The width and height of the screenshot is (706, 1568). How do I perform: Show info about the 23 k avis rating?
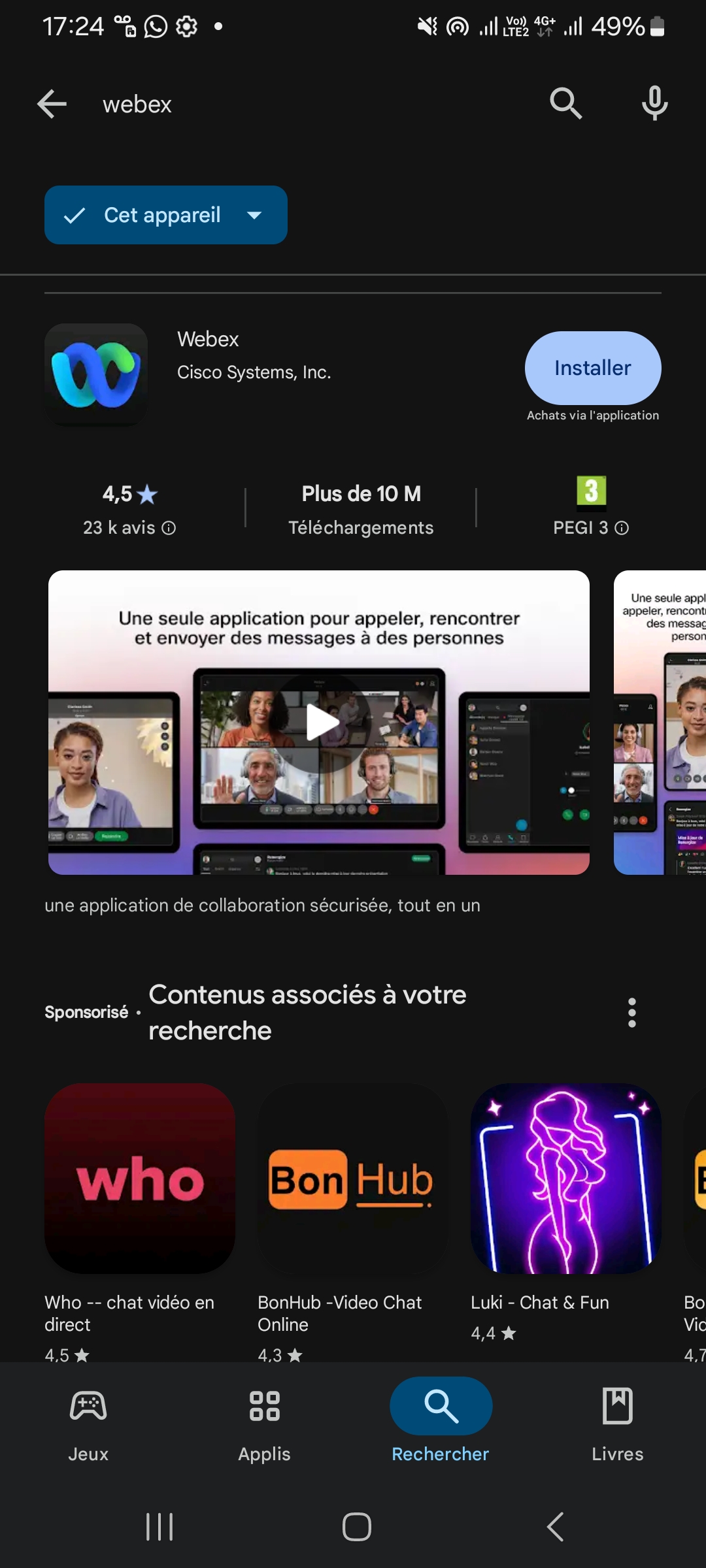pyautogui.click(x=169, y=528)
